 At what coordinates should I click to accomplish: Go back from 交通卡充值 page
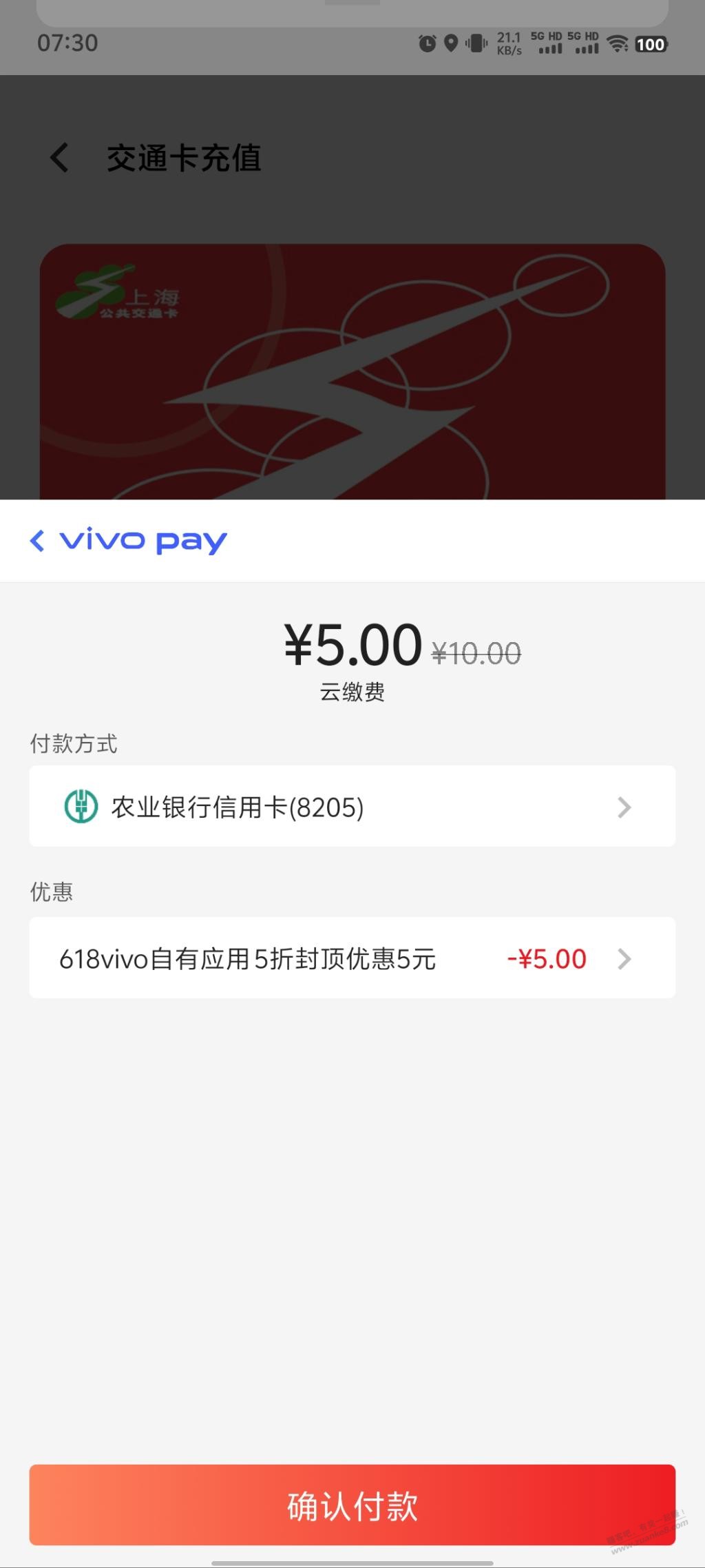(x=59, y=158)
